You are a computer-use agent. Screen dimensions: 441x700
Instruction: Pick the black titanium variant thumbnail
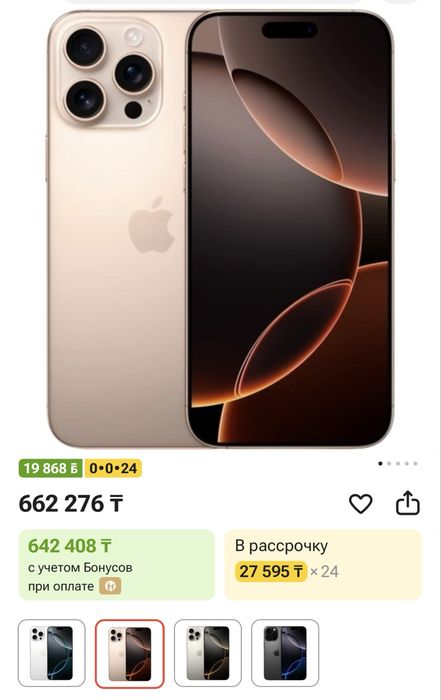[285, 653]
